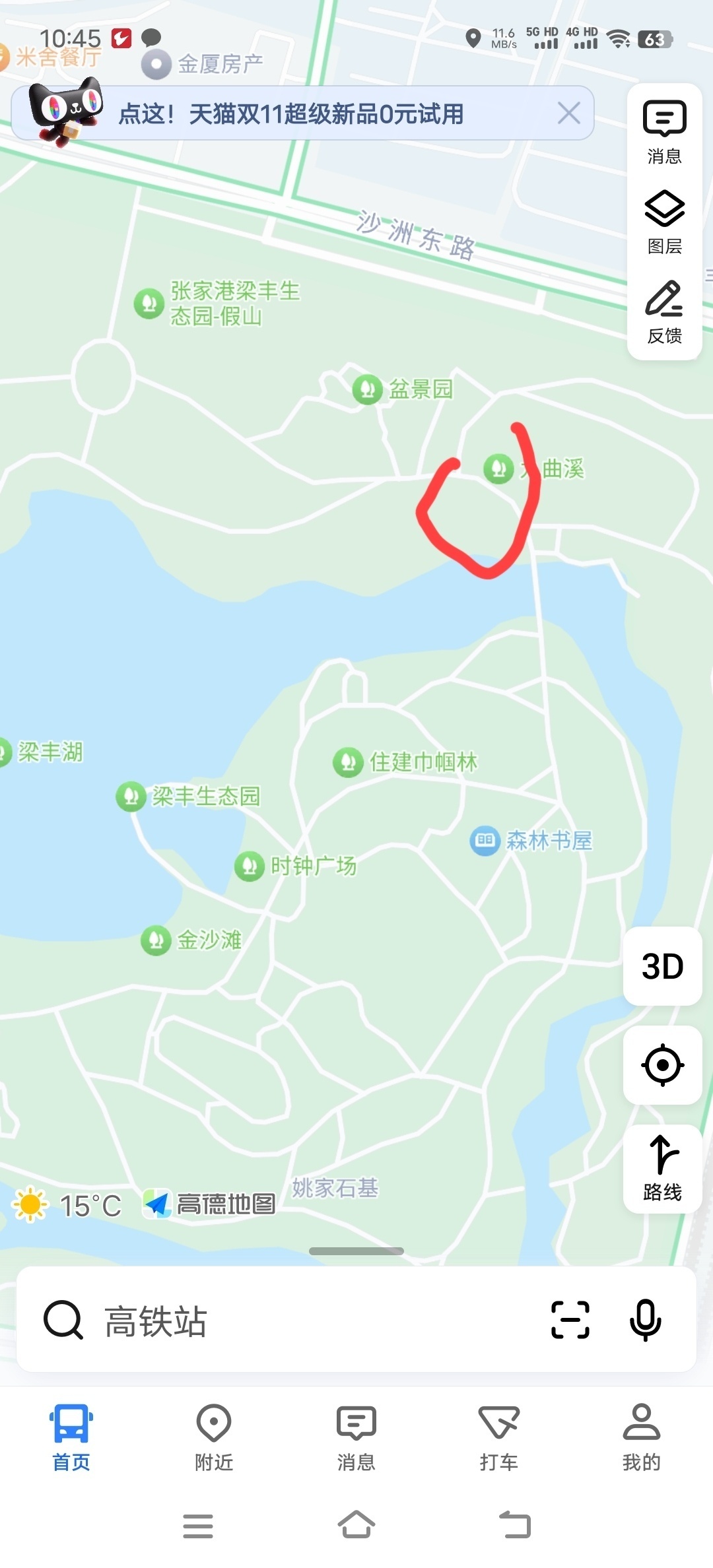The image size is (713, 1568).
Task: Open 反馈 feedback option
Action: tap(664, 312)
